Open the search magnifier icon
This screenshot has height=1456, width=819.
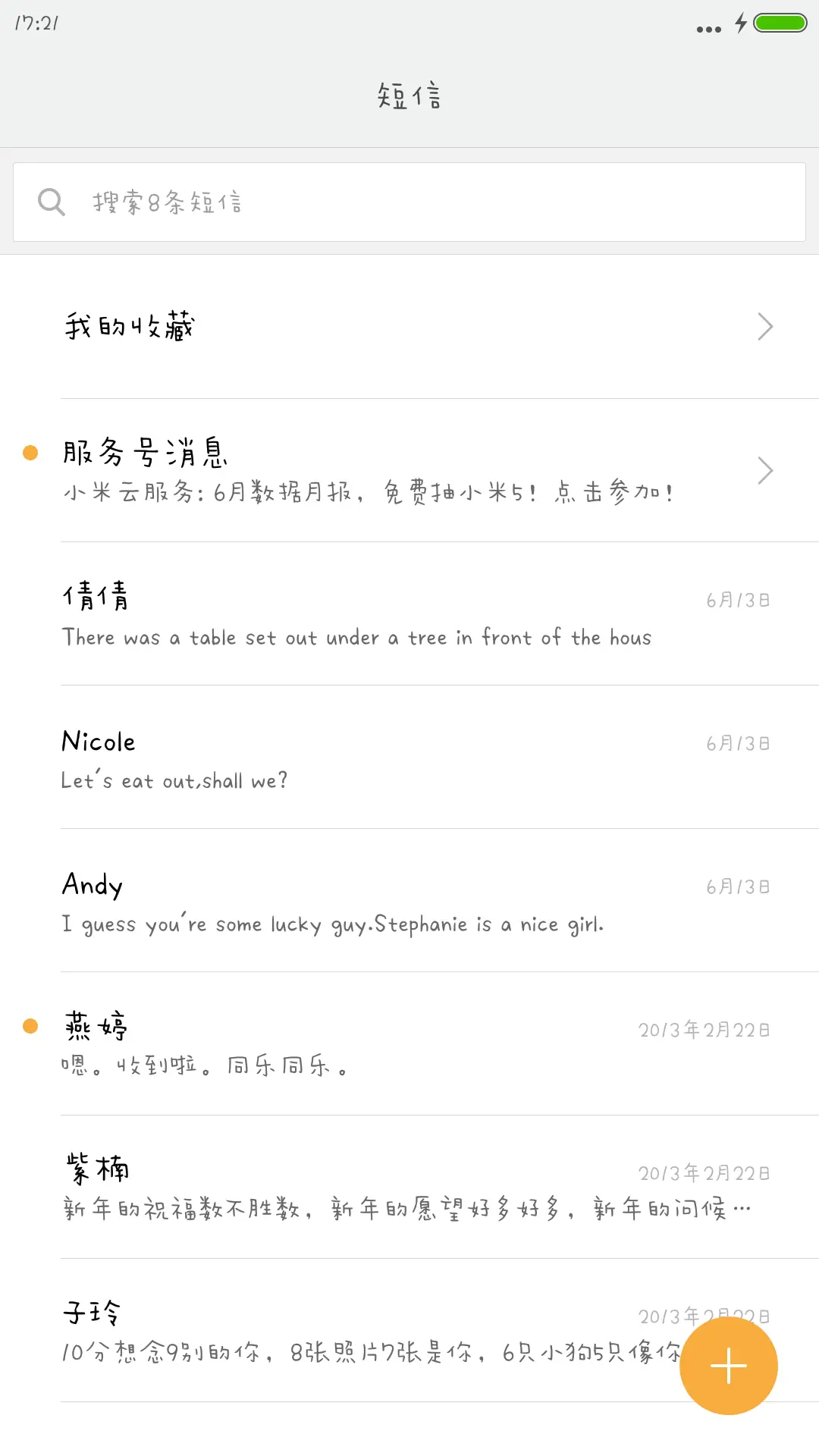pyautogui.click(x=50, y=201)
